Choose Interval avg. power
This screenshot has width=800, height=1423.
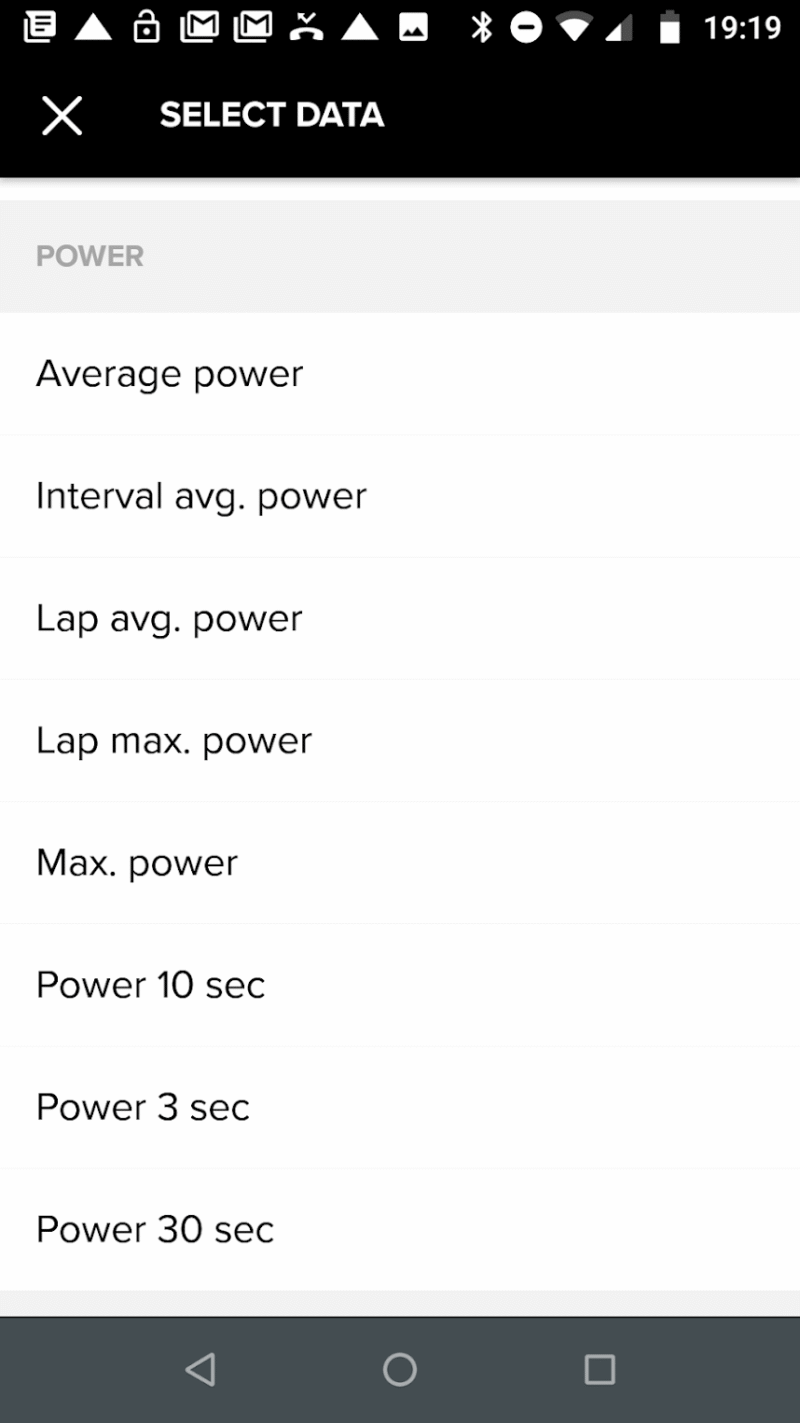[400, 496]
